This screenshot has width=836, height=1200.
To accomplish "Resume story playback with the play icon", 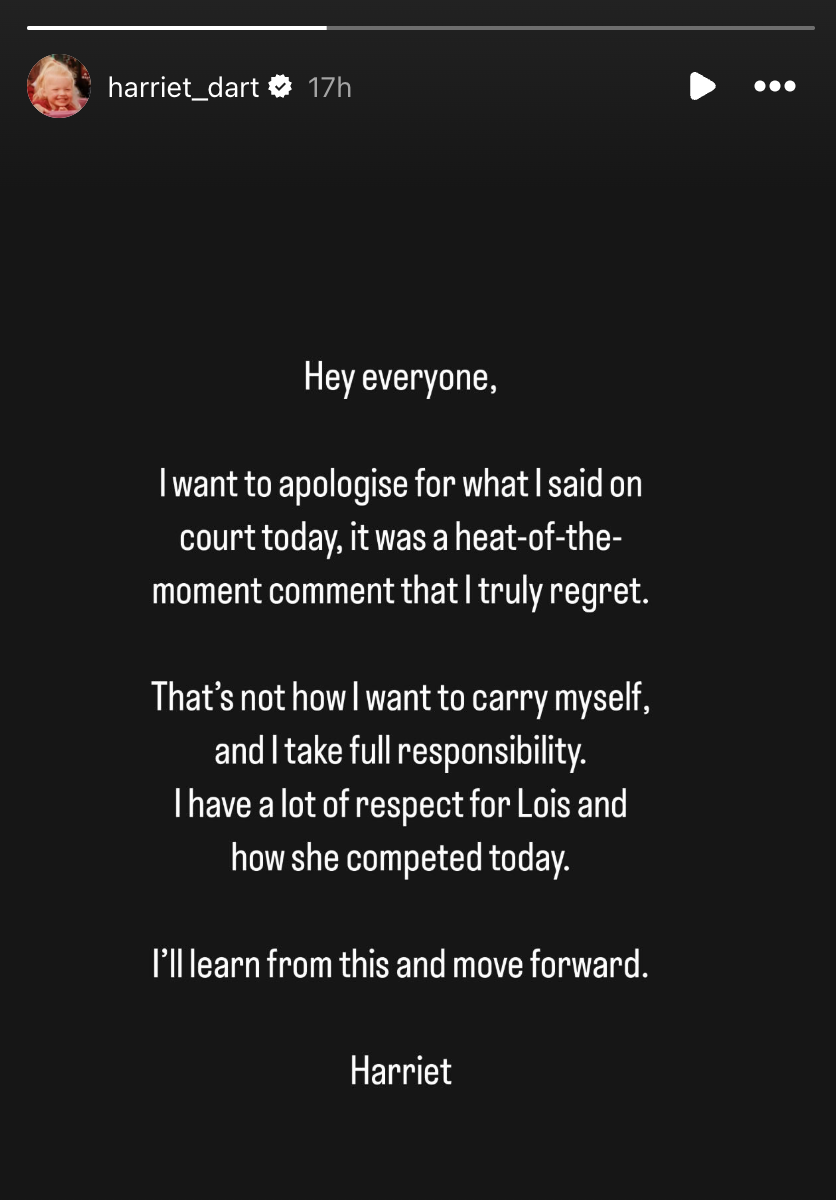I will (x=702, y=87).
